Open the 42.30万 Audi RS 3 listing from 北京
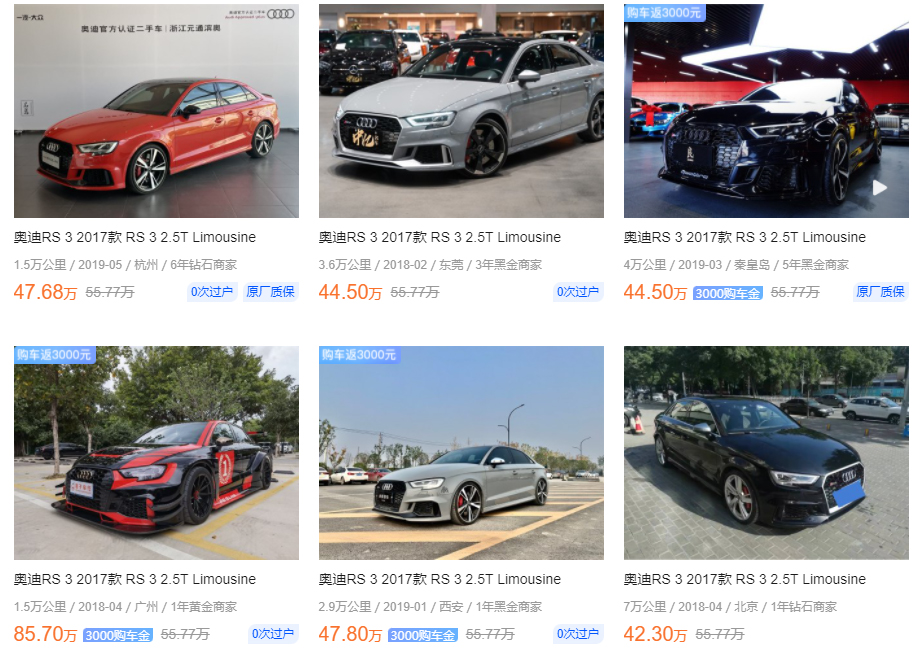913x650 pixels. [766, 453]
